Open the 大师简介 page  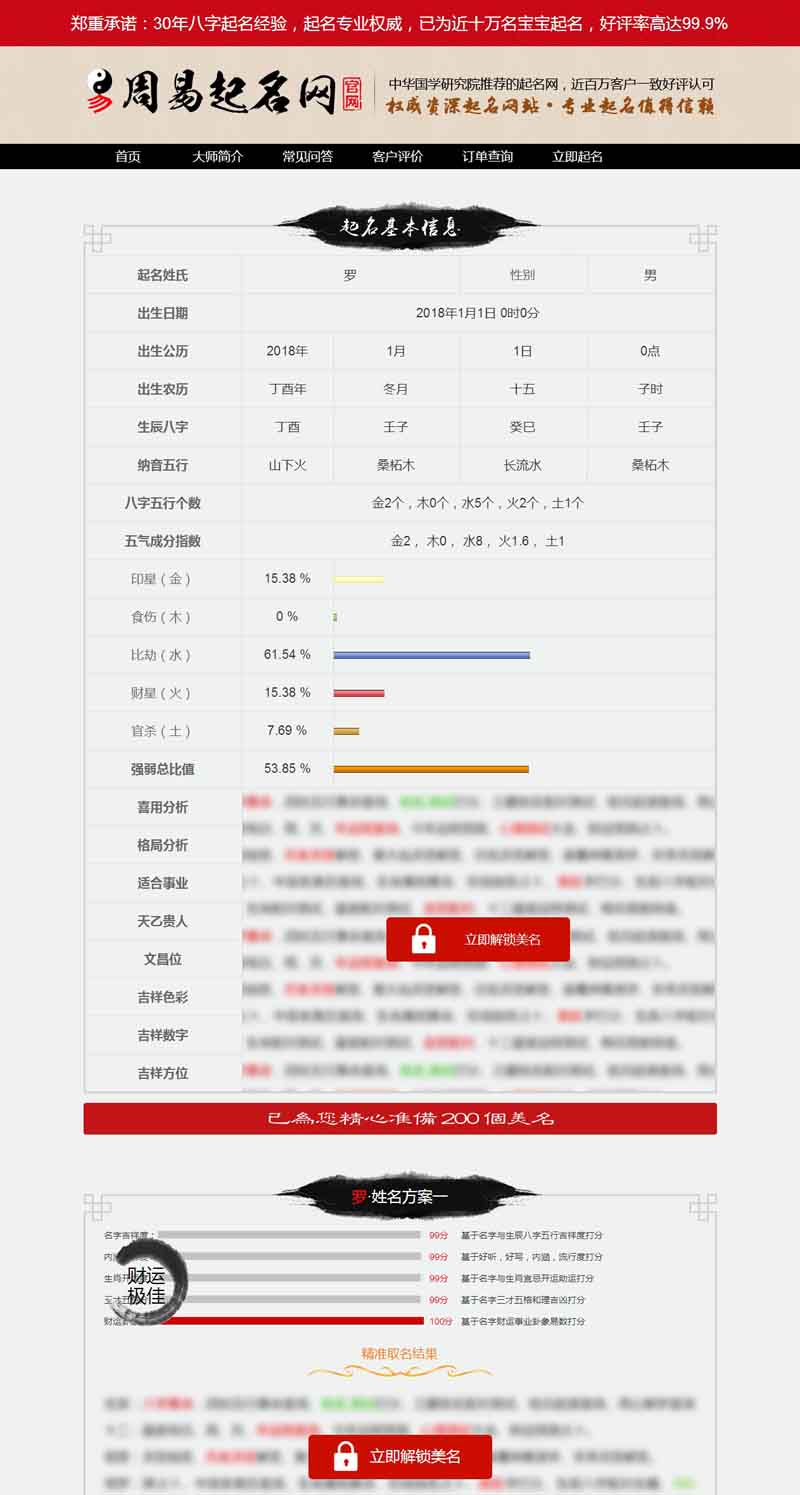[218, 156]
